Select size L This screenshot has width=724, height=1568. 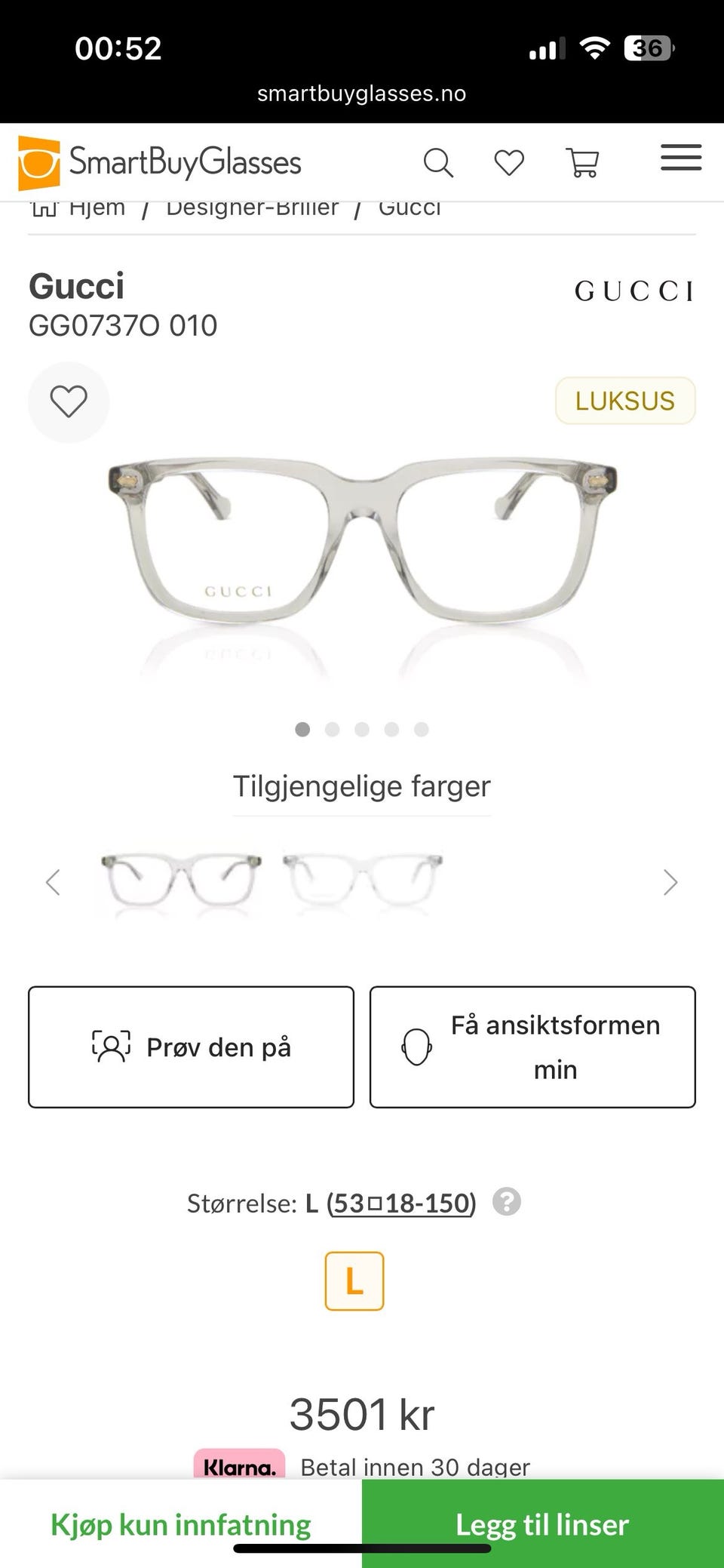pos(353,1280)
